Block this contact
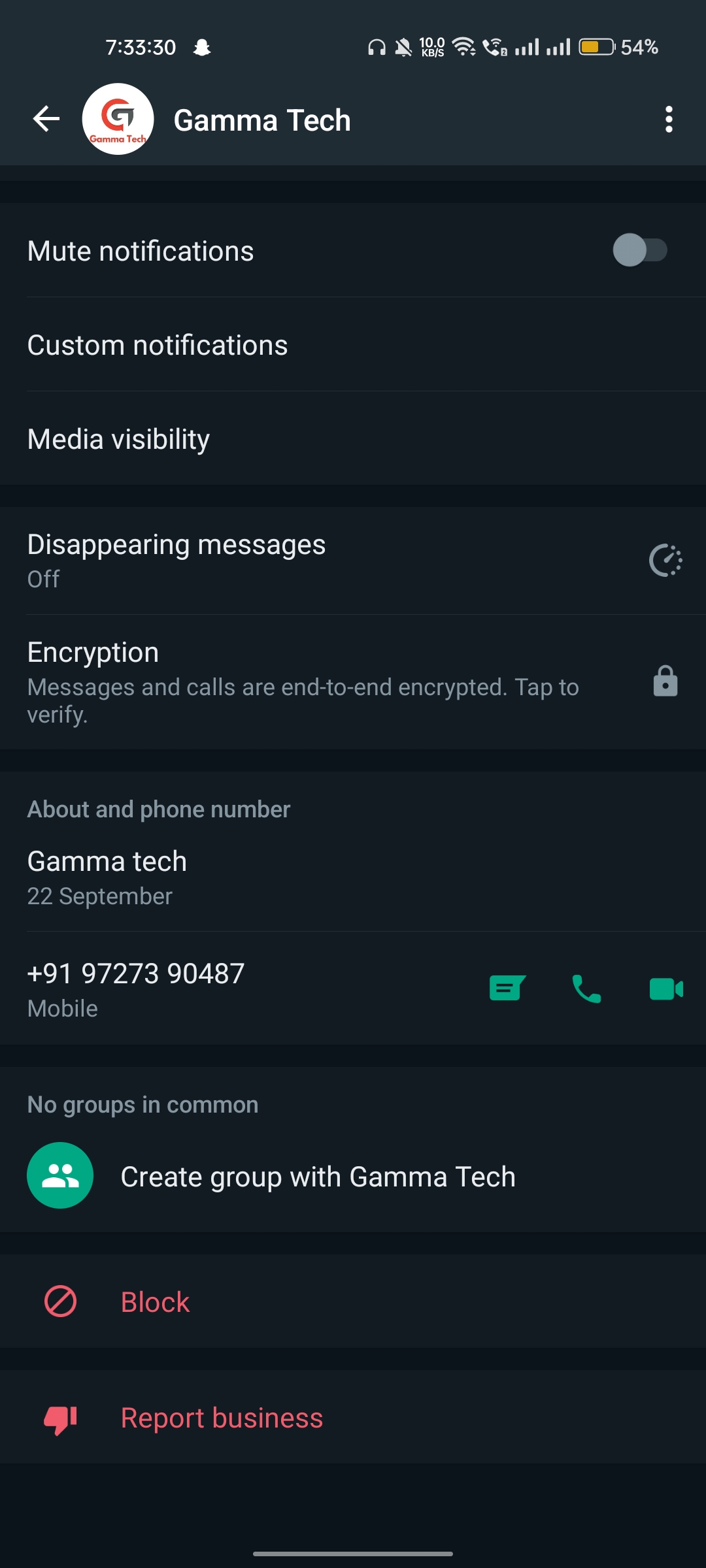 [156, 1301]
